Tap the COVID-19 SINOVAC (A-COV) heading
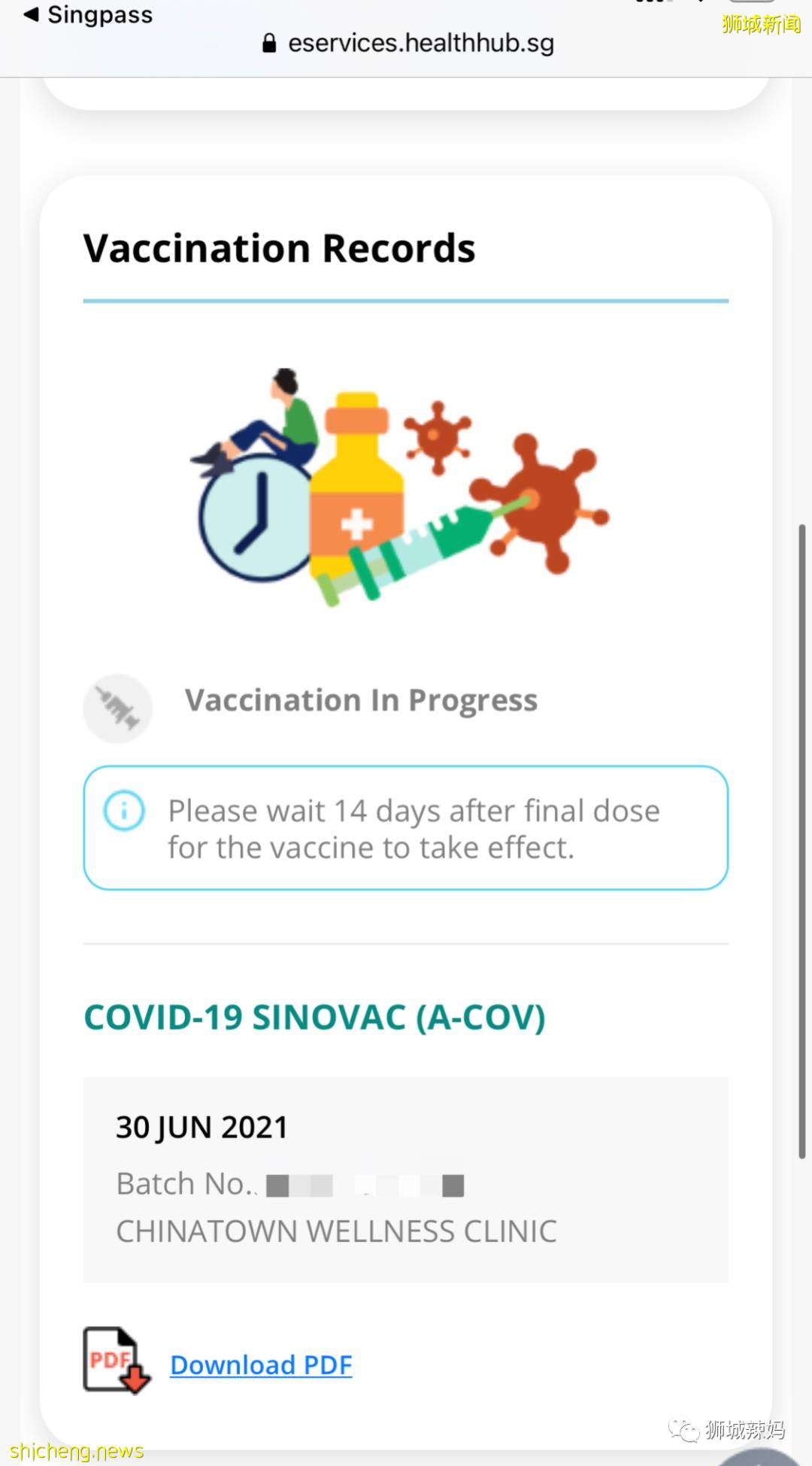This screenshot has width=812, height=1466. point(315,1017)
